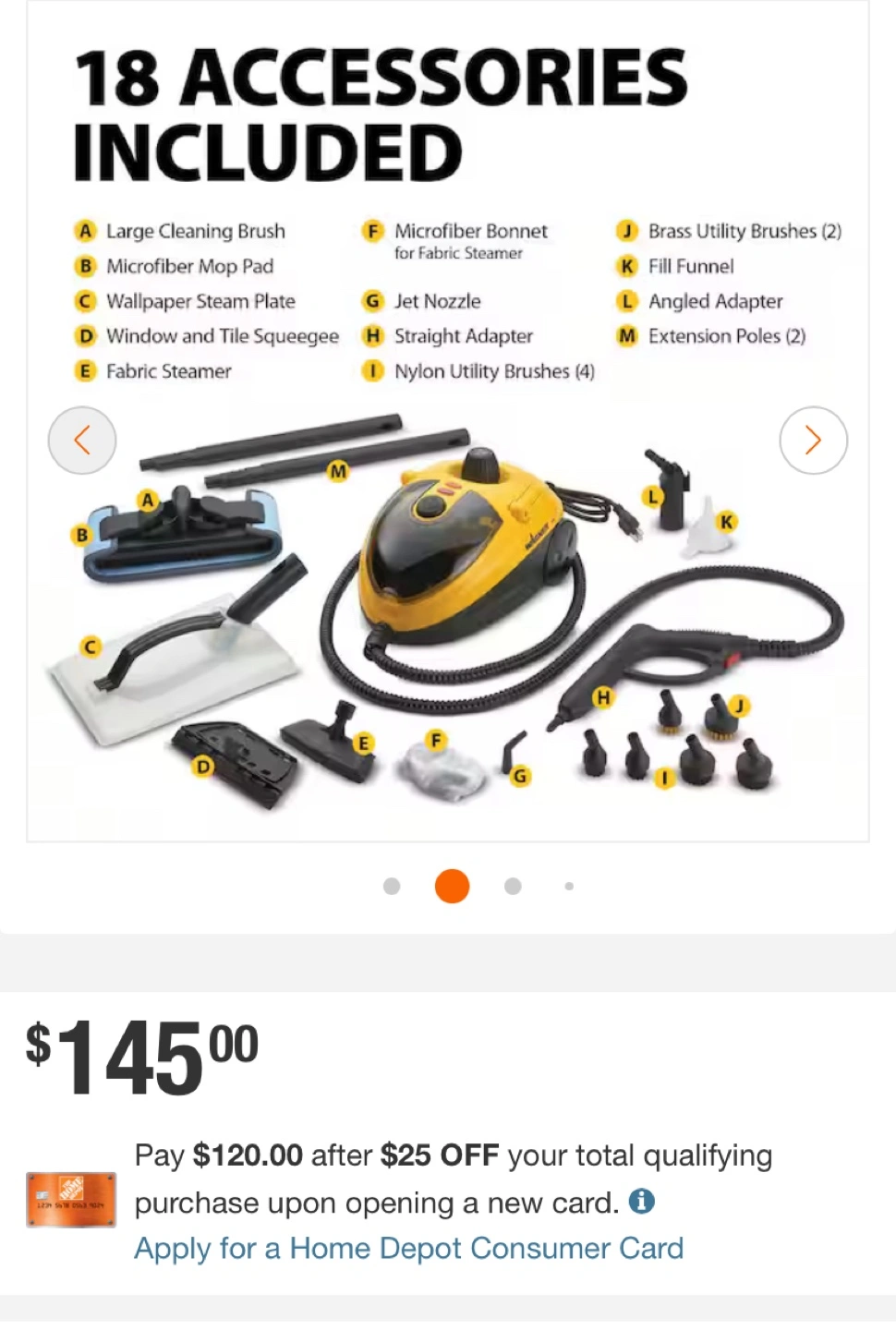Advance to the next product image

click(813, 441)
